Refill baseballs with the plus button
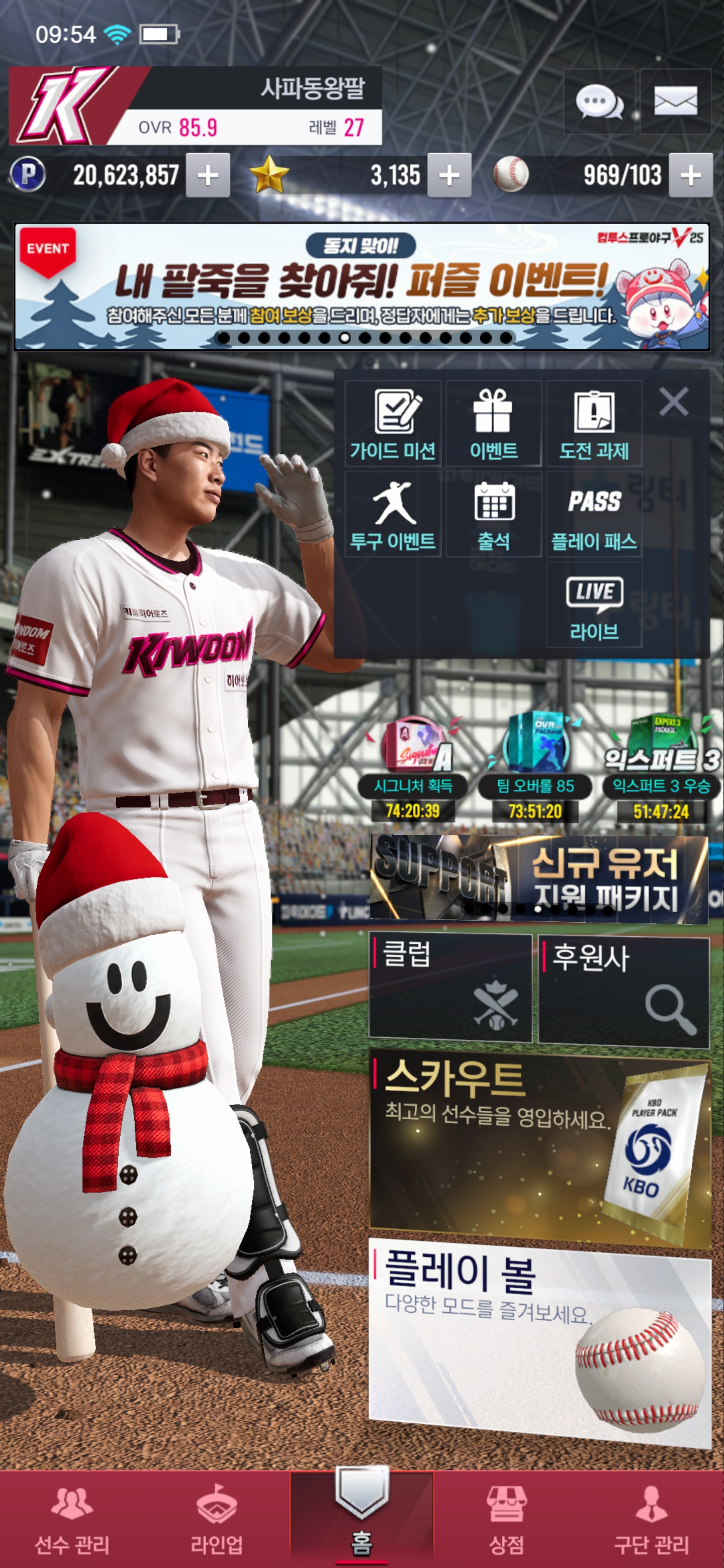 point(690,176)
